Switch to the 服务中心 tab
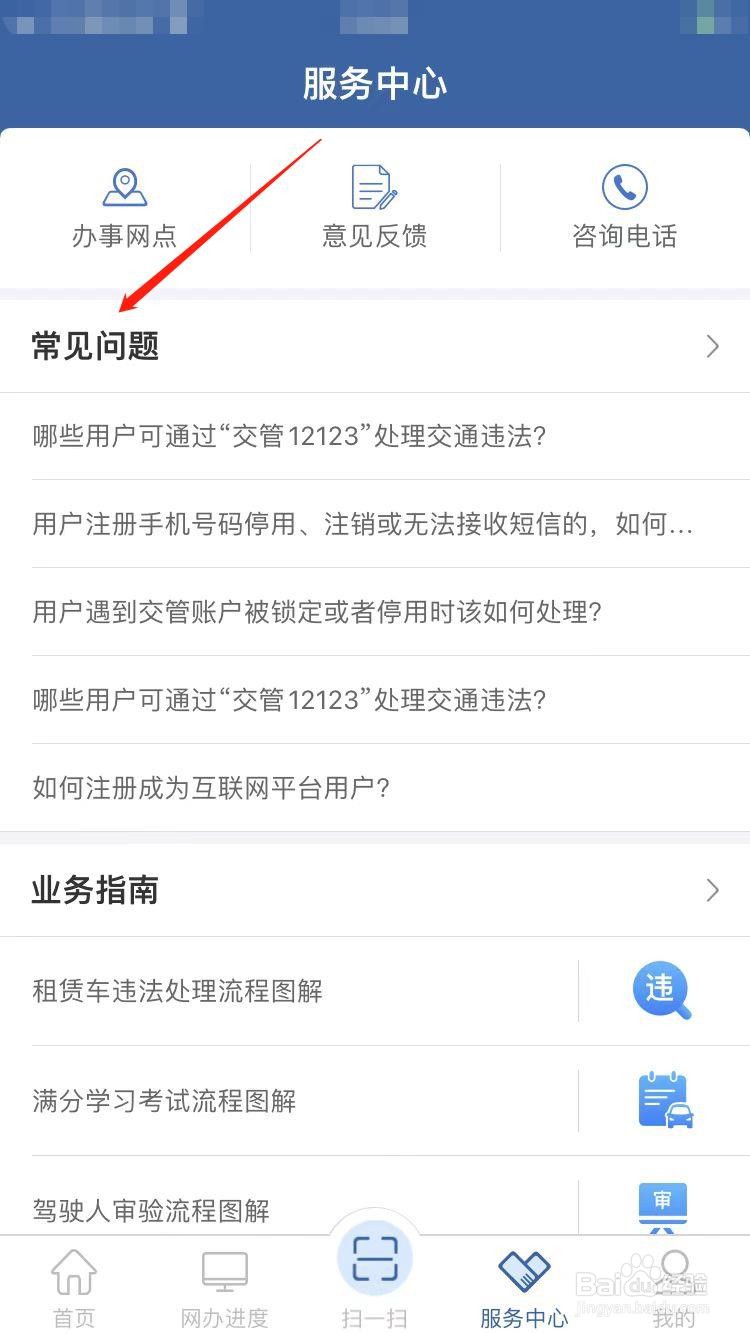This screenshot has width=750, height=1334. tap(524, 1286)
